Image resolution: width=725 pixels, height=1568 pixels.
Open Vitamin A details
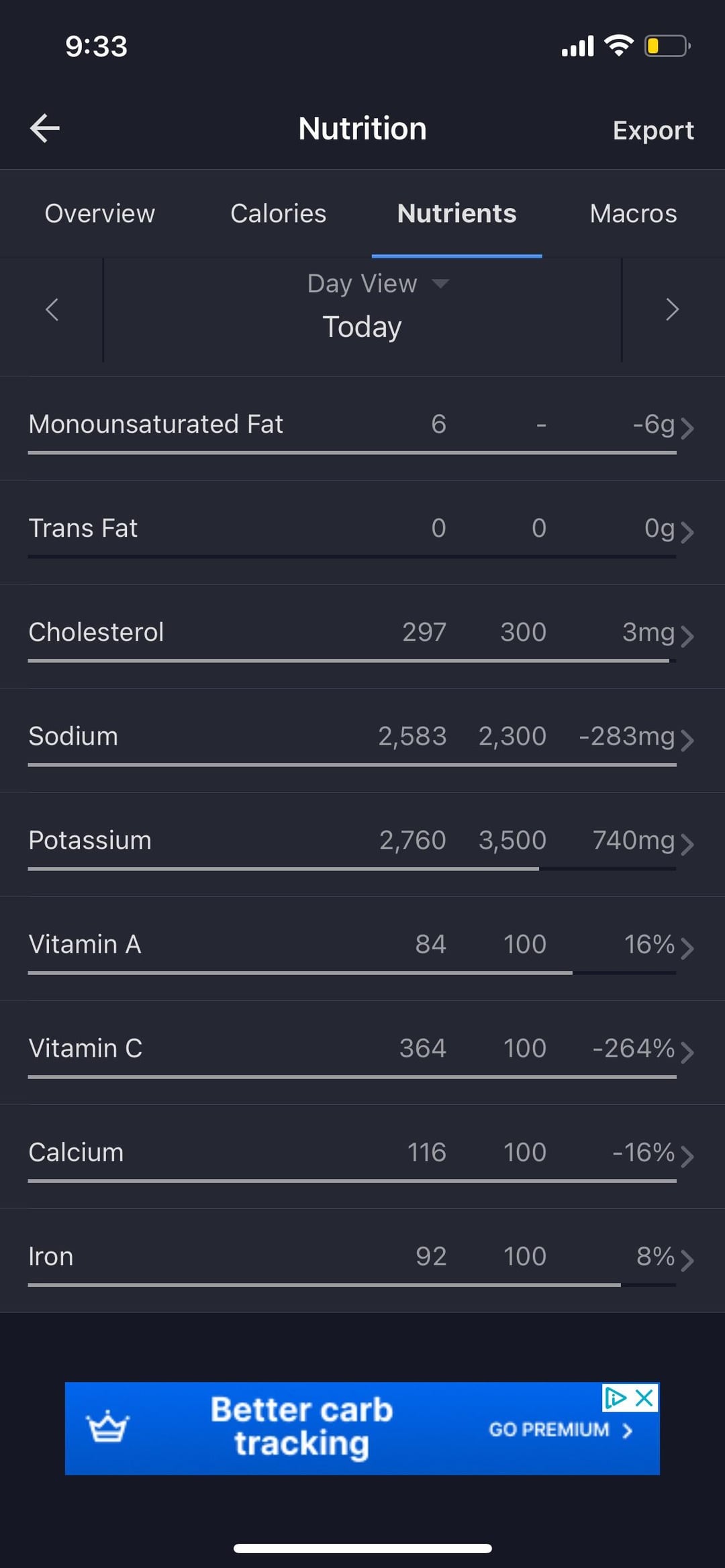[x=362, y=948]
